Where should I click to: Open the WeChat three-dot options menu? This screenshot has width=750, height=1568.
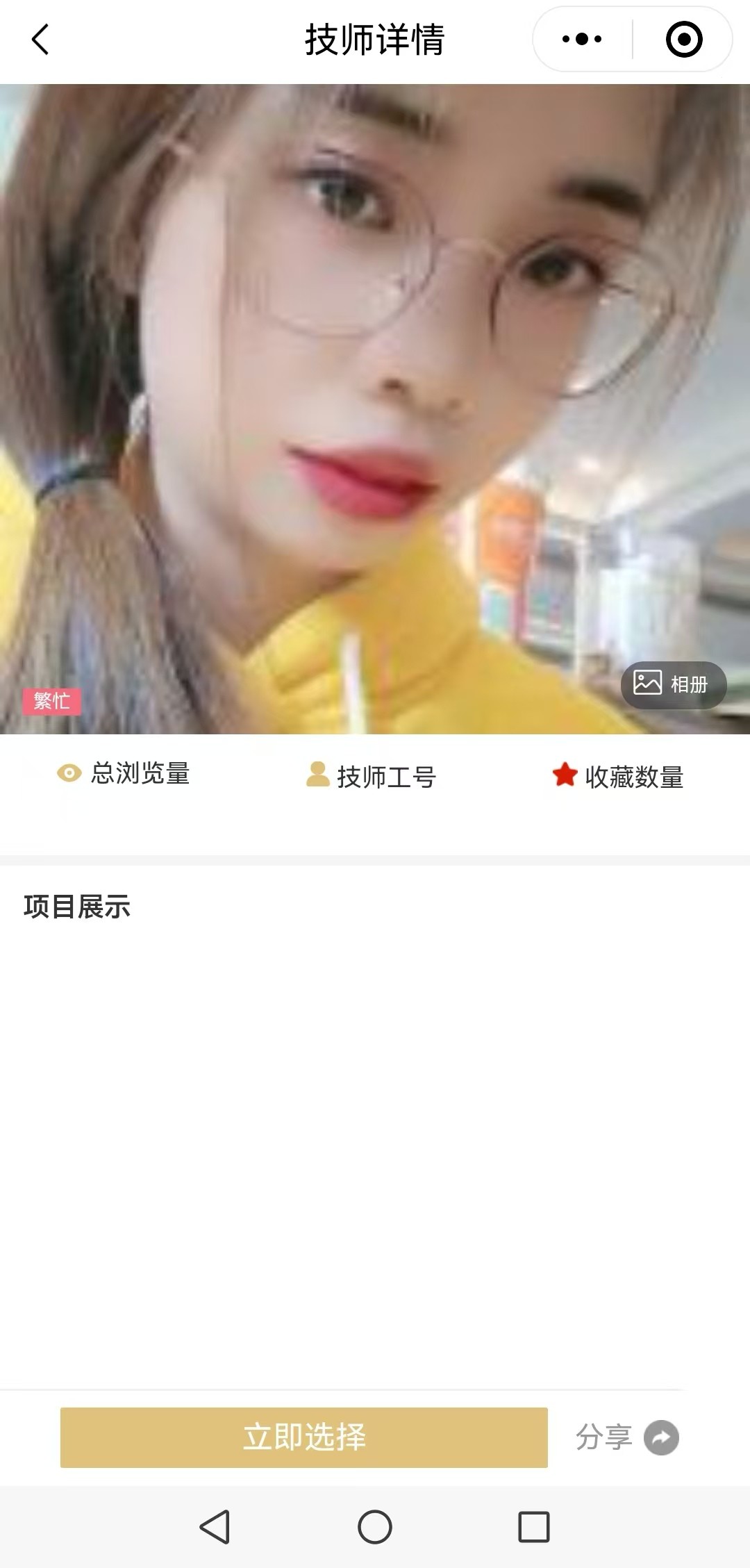tap(581, 40)
